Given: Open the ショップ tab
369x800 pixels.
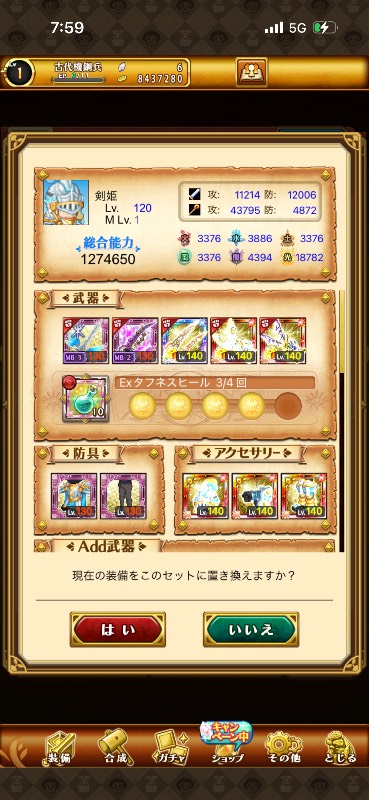Looking at the screenshot, I should coord(228,743).
